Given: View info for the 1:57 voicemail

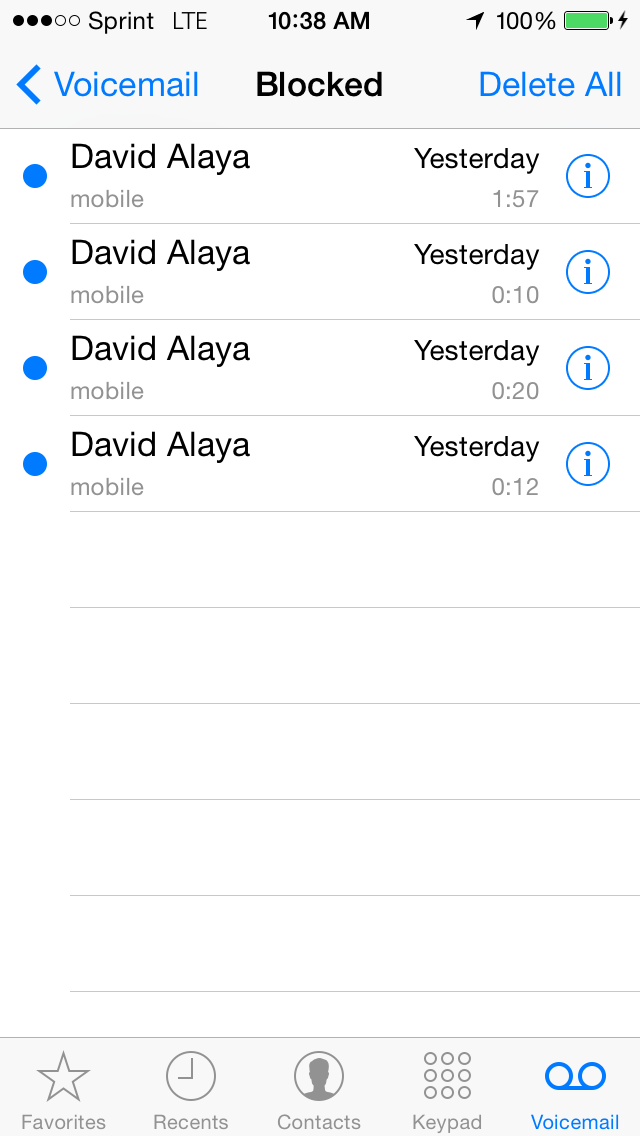Looking at the screenshot, I should coord(587,176).
